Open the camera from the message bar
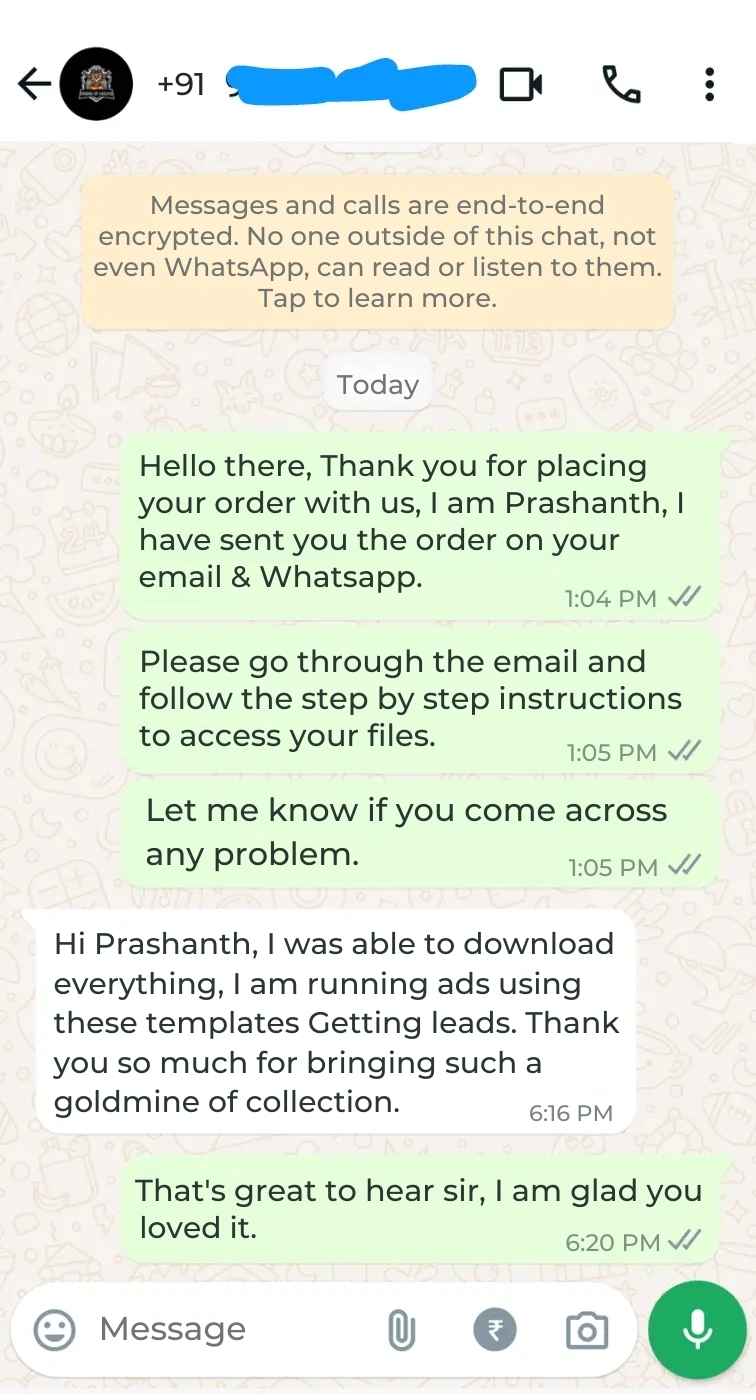 586,1331
